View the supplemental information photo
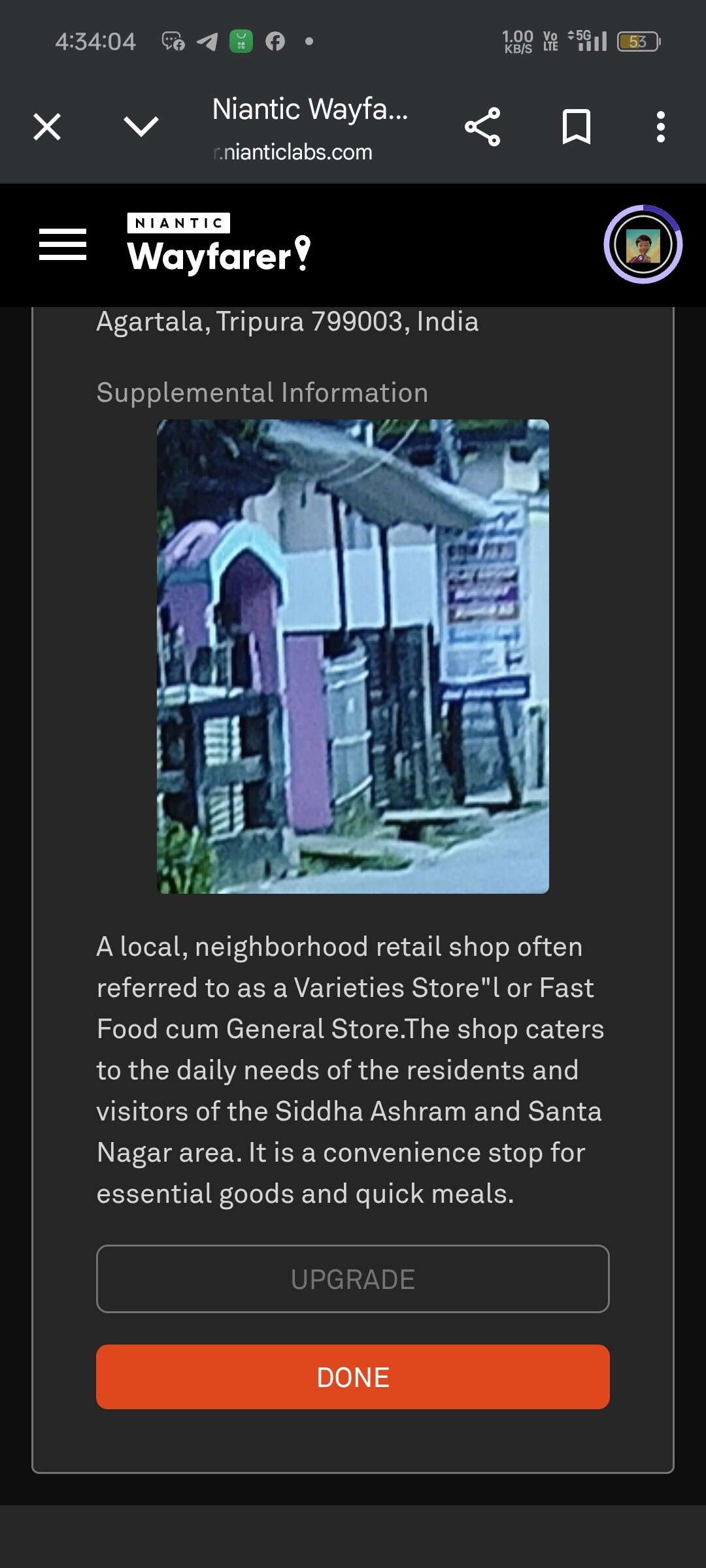This screenshot has width=706, height=1568. pyautogui.click(x=353, y=656)
